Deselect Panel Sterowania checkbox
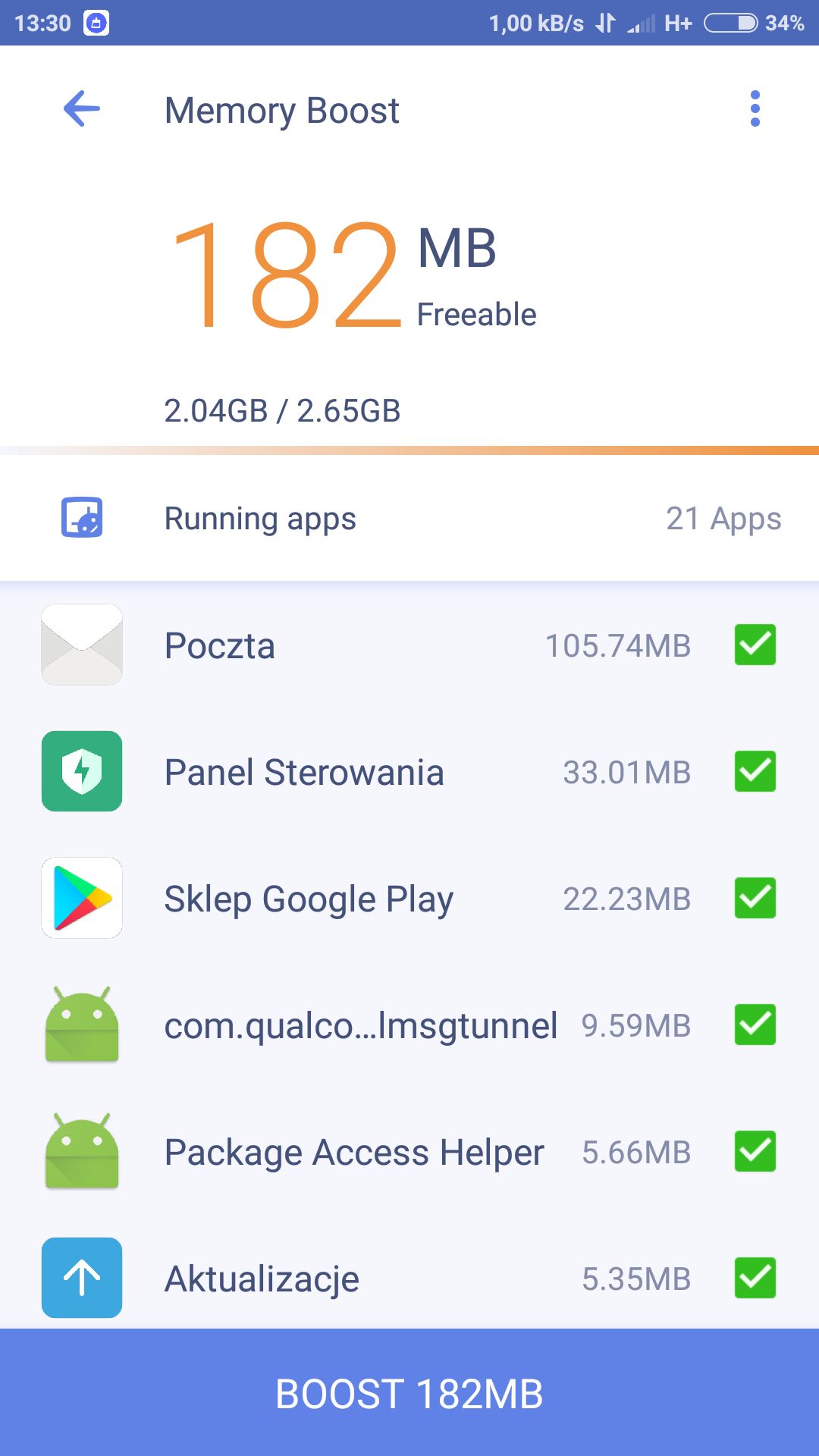 [x=755, y=772]
